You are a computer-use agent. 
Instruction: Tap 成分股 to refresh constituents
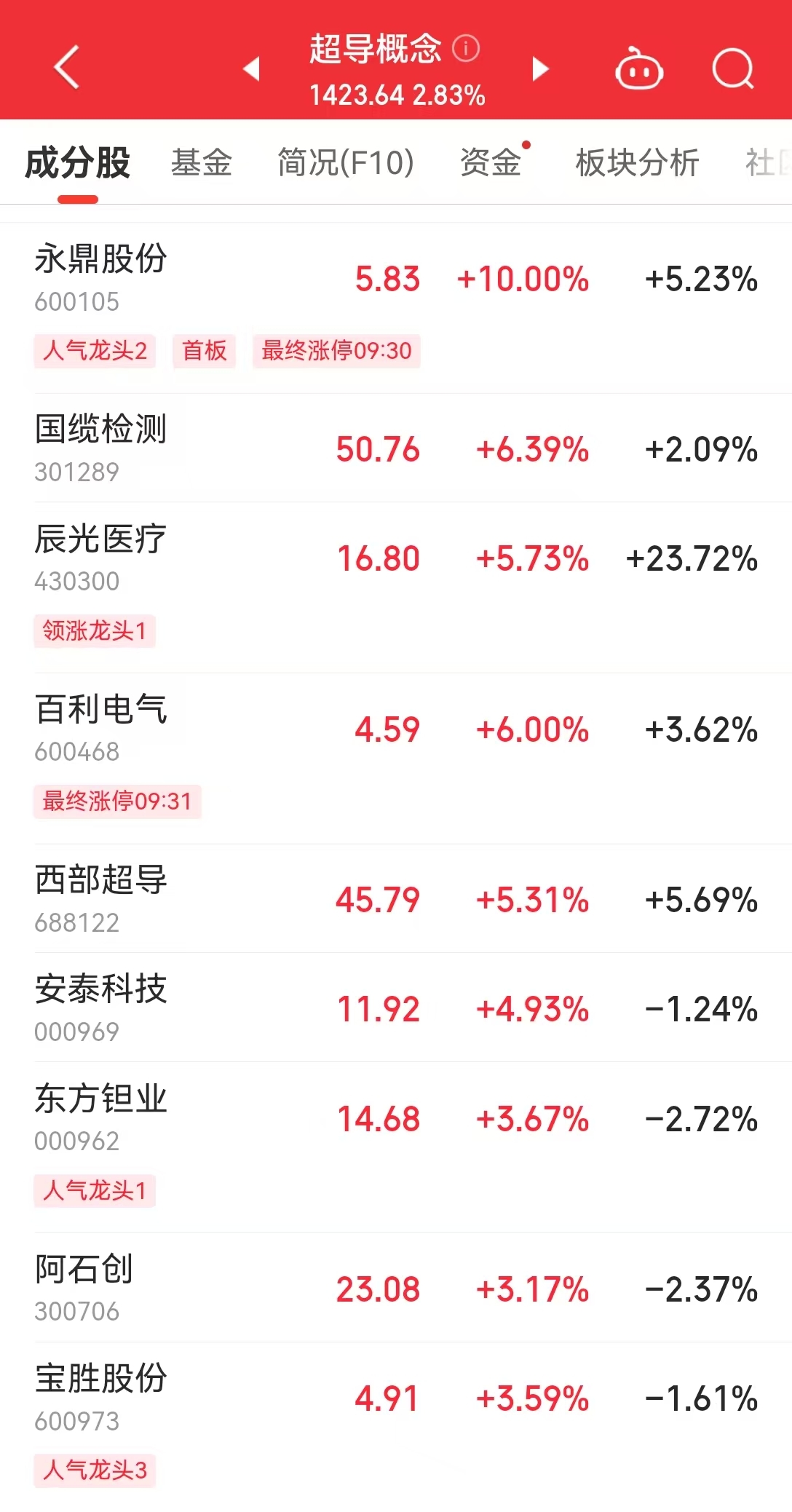pos(76,162)
